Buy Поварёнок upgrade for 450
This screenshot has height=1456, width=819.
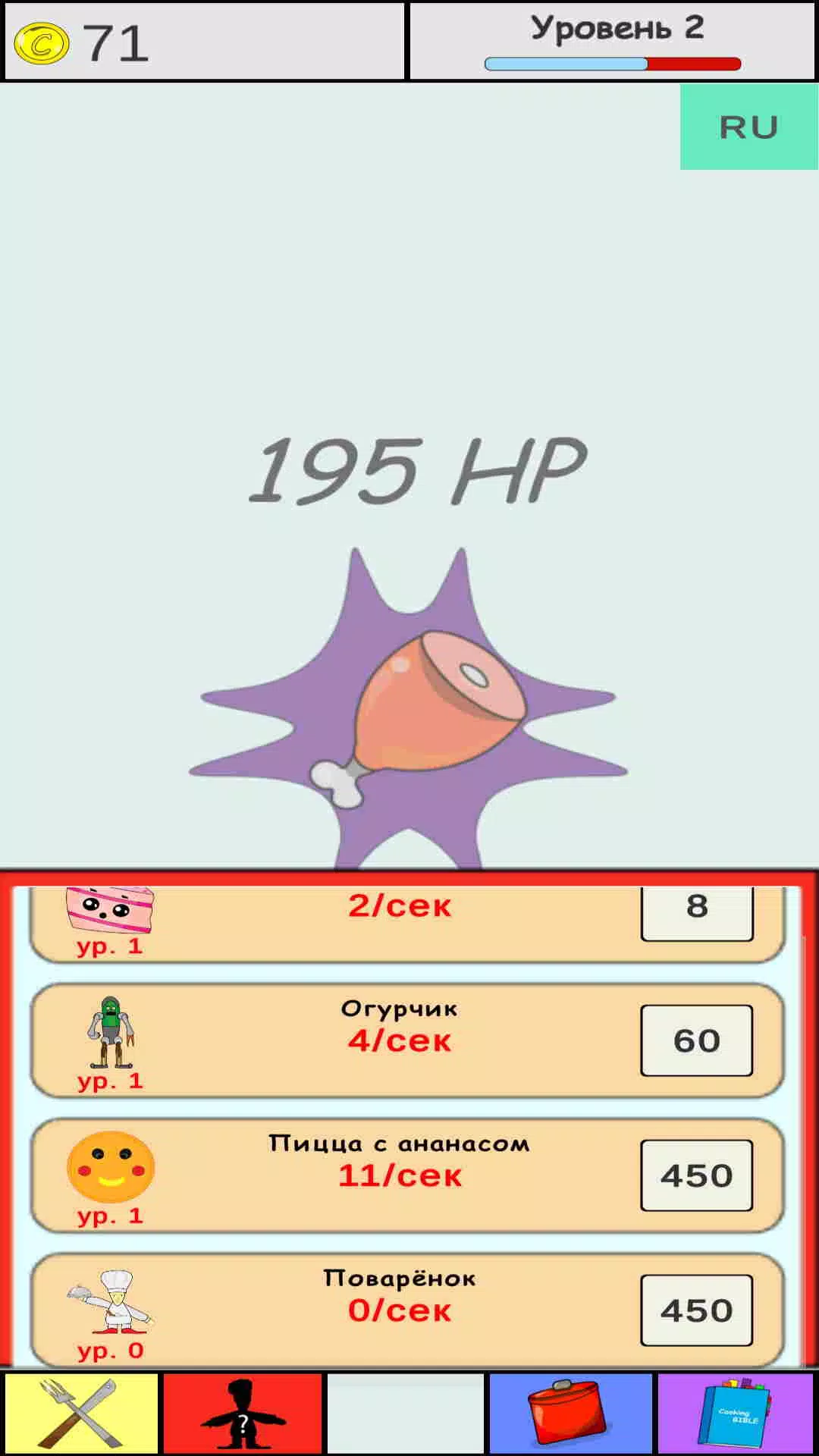coord(696,1310)
